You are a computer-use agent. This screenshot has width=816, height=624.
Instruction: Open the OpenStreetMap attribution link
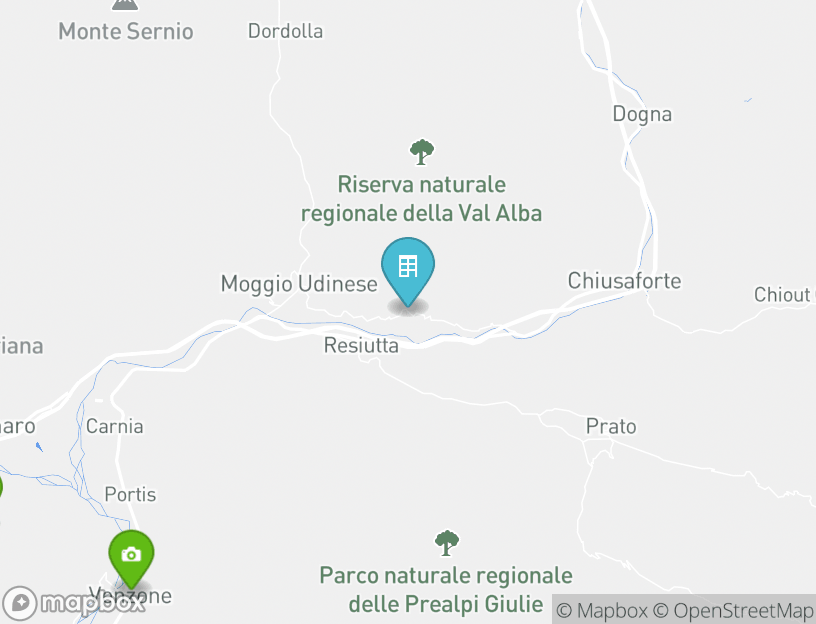(x=733, y=610)
